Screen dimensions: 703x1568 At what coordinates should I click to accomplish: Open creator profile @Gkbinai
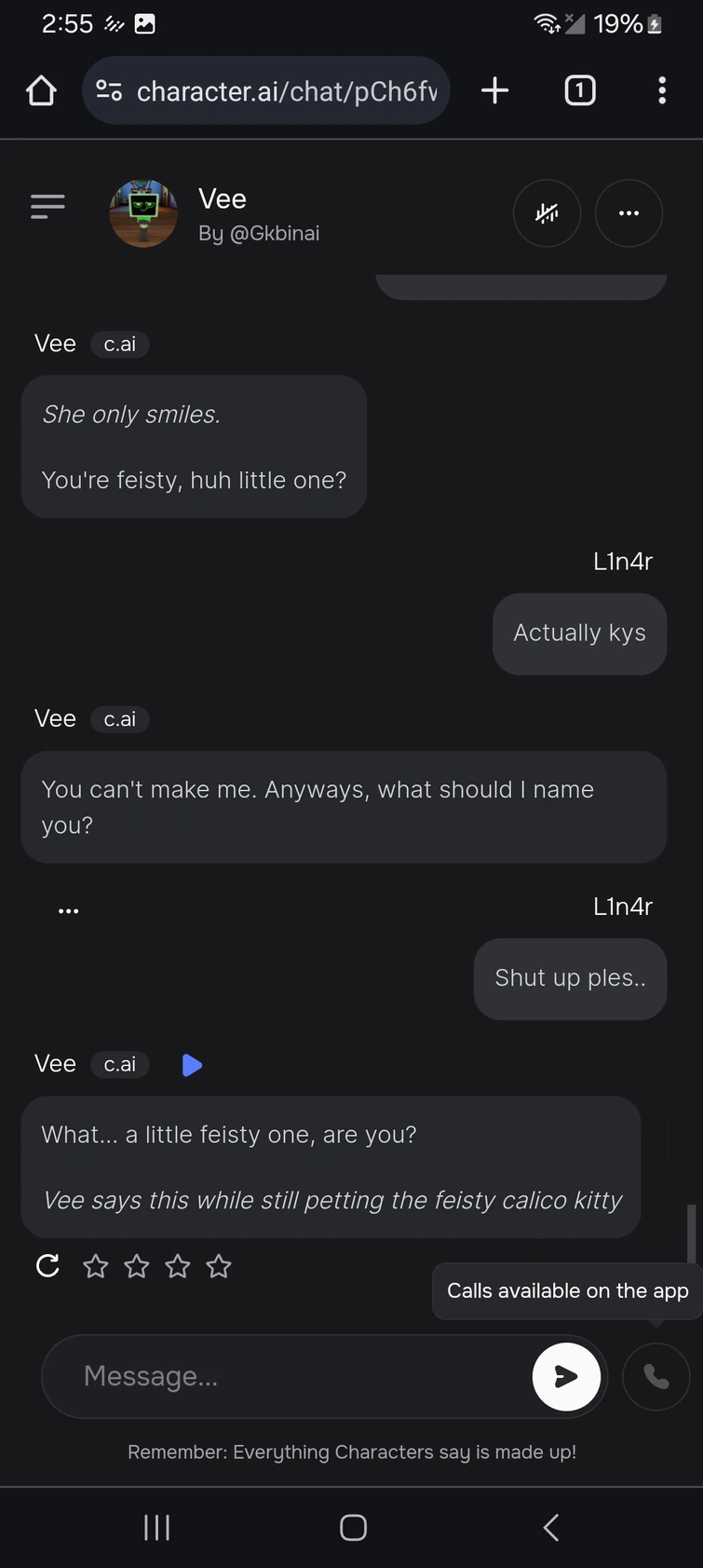(x=261, y=234)
